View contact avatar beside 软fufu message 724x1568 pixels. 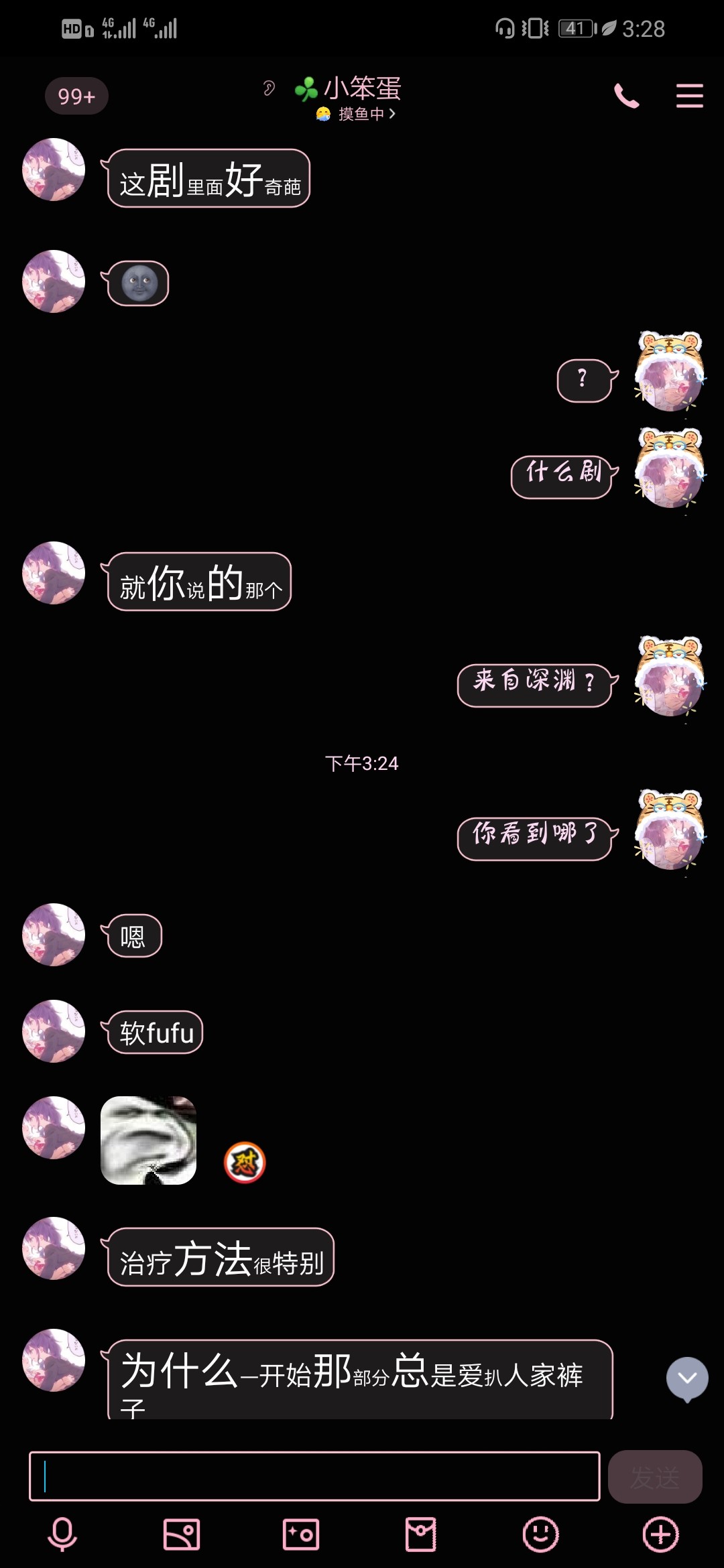54,1031
